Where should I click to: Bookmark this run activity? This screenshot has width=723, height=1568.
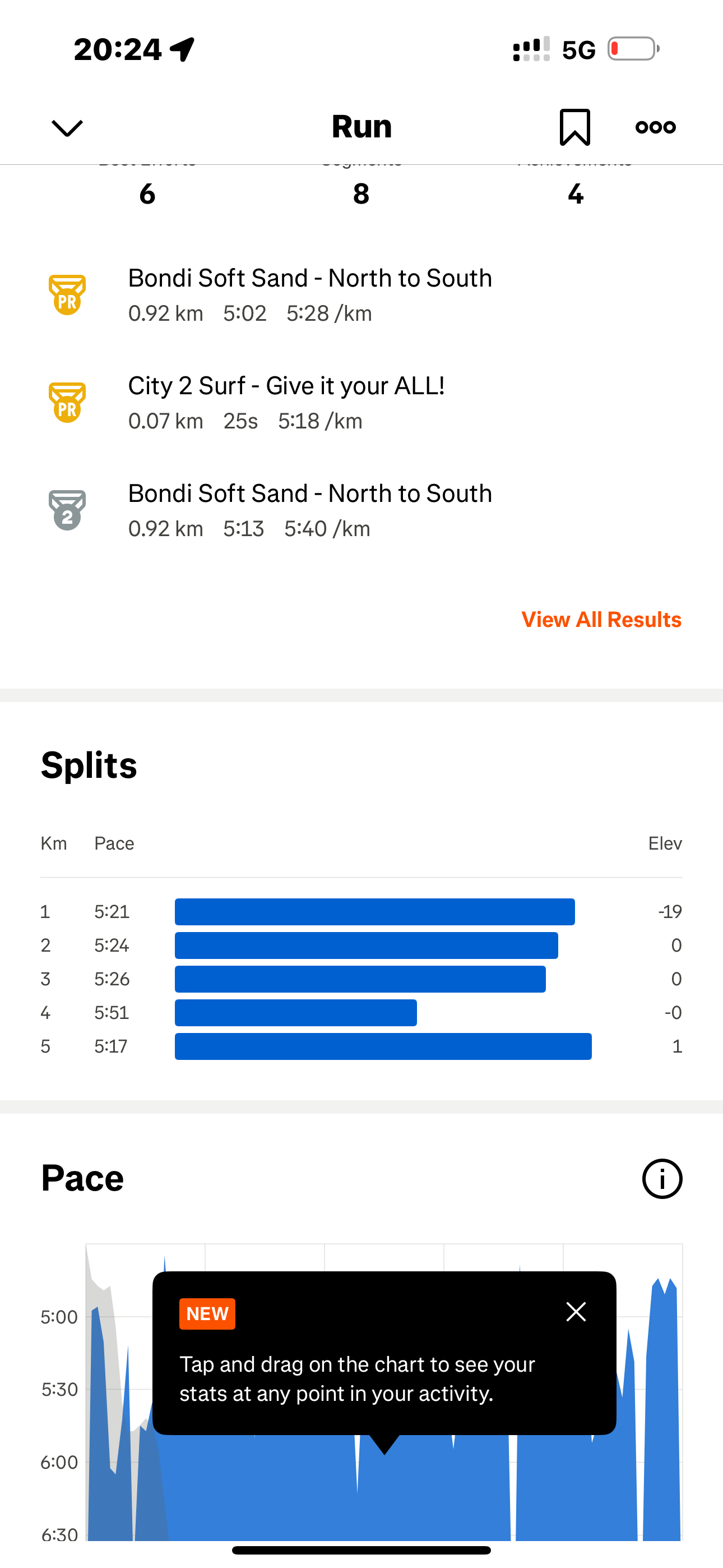click(x=574, y=127)
